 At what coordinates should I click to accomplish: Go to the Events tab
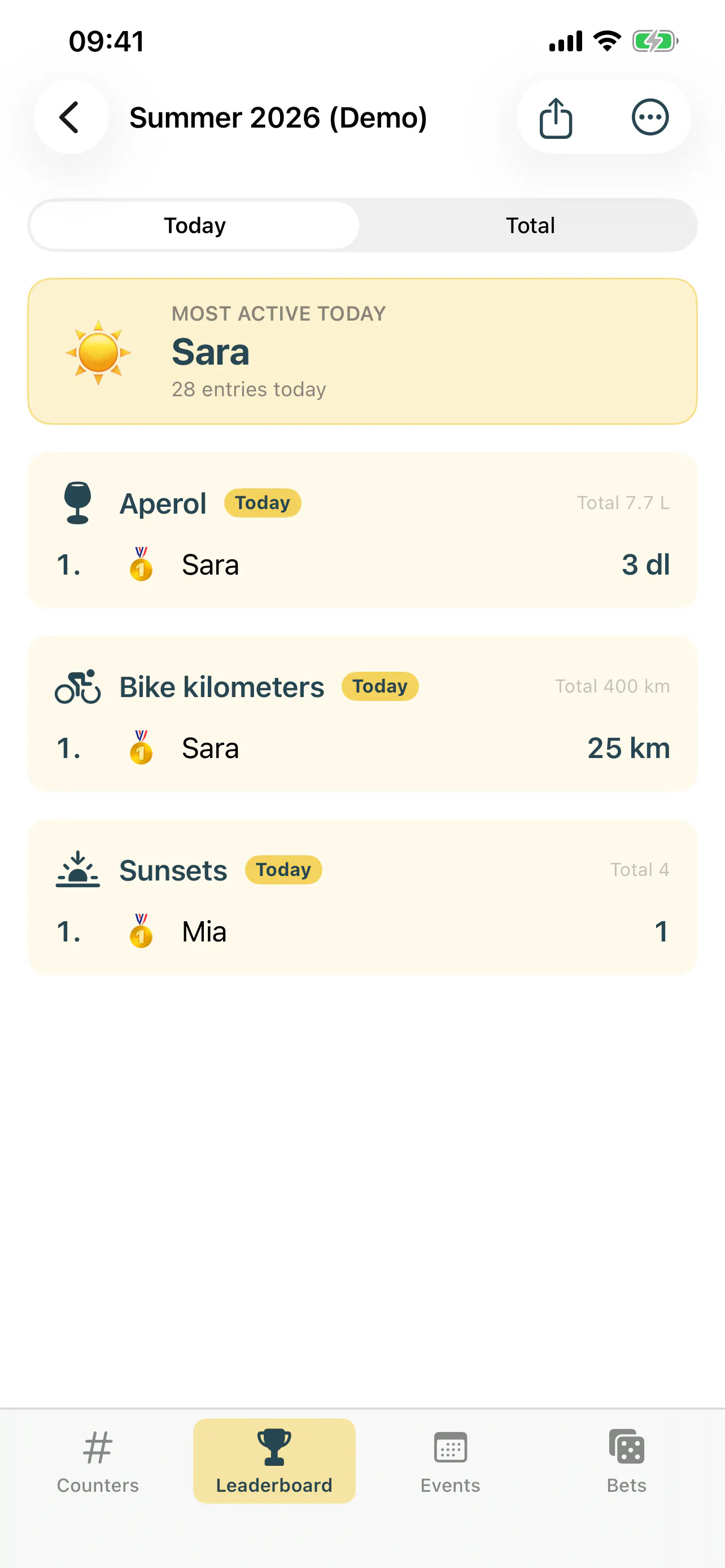(451, 1461)
